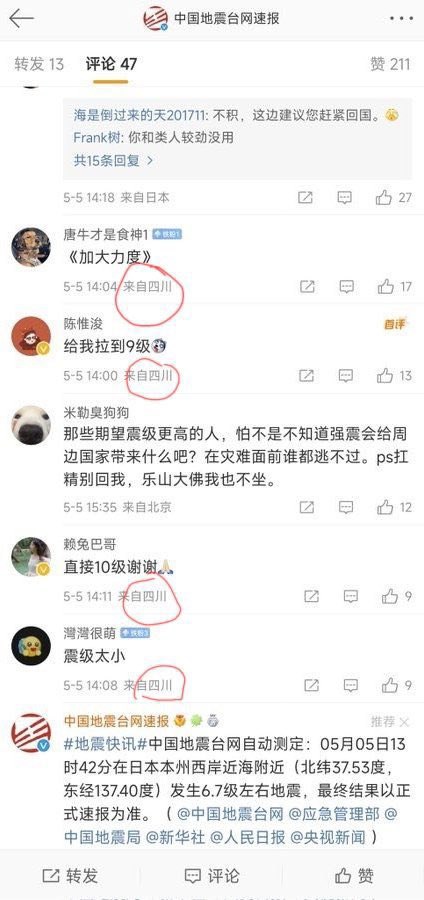
Task: Open the three-dot overflow menu
Action: click(401, 19)
